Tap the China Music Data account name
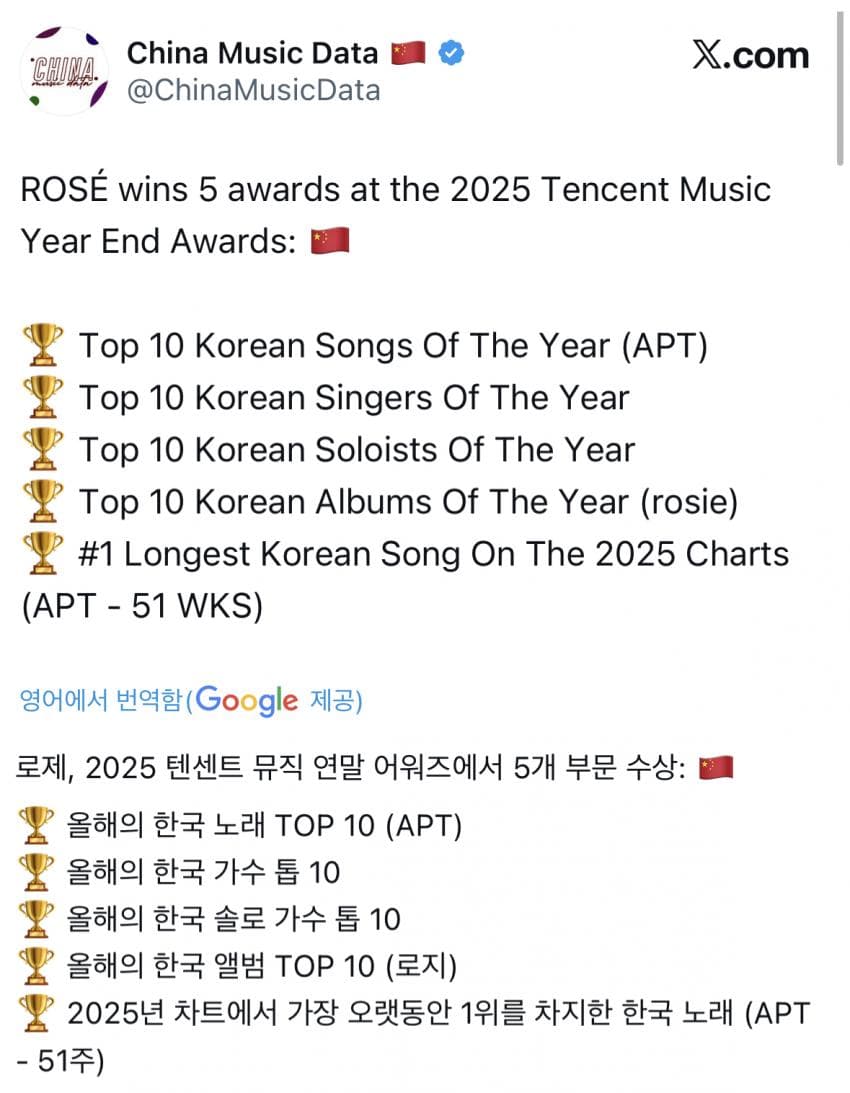Image resolution: width=850 pixels, height=1093 pixels. [x=252, y=52]
